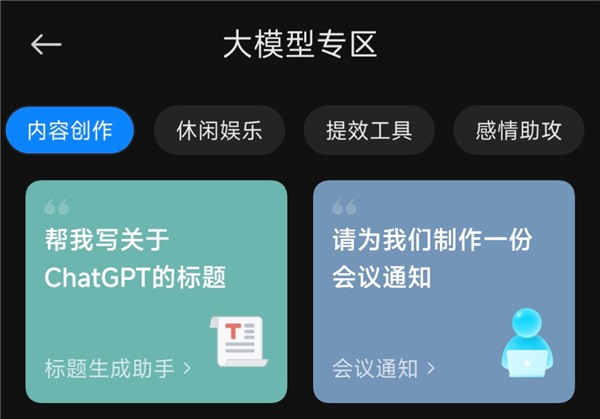The width and height of the screenshot is (600, 419).
Task: Open the 标题生成助手 card
Action: tap(156, 292)
